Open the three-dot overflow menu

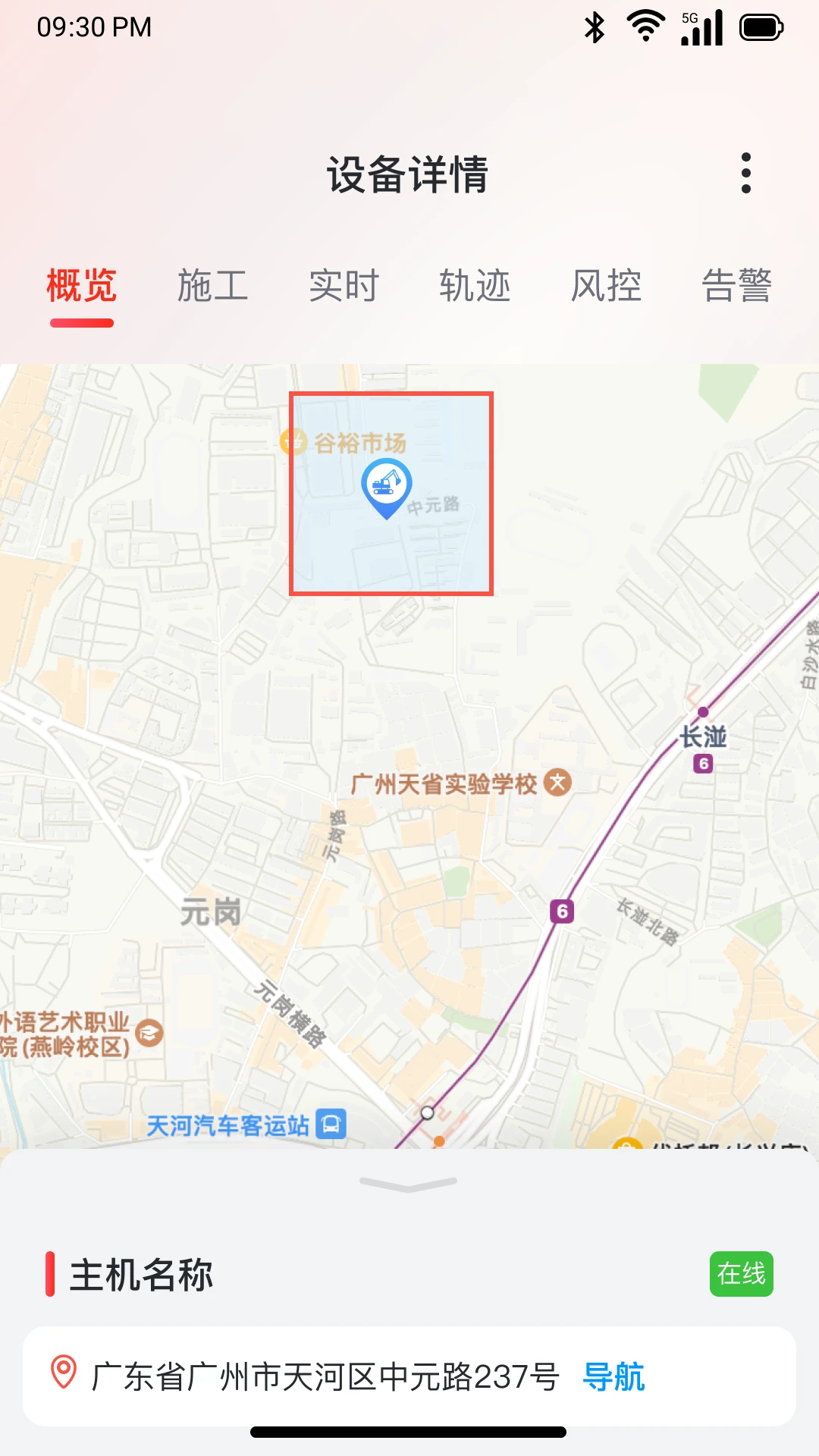(x=747, y=173)
